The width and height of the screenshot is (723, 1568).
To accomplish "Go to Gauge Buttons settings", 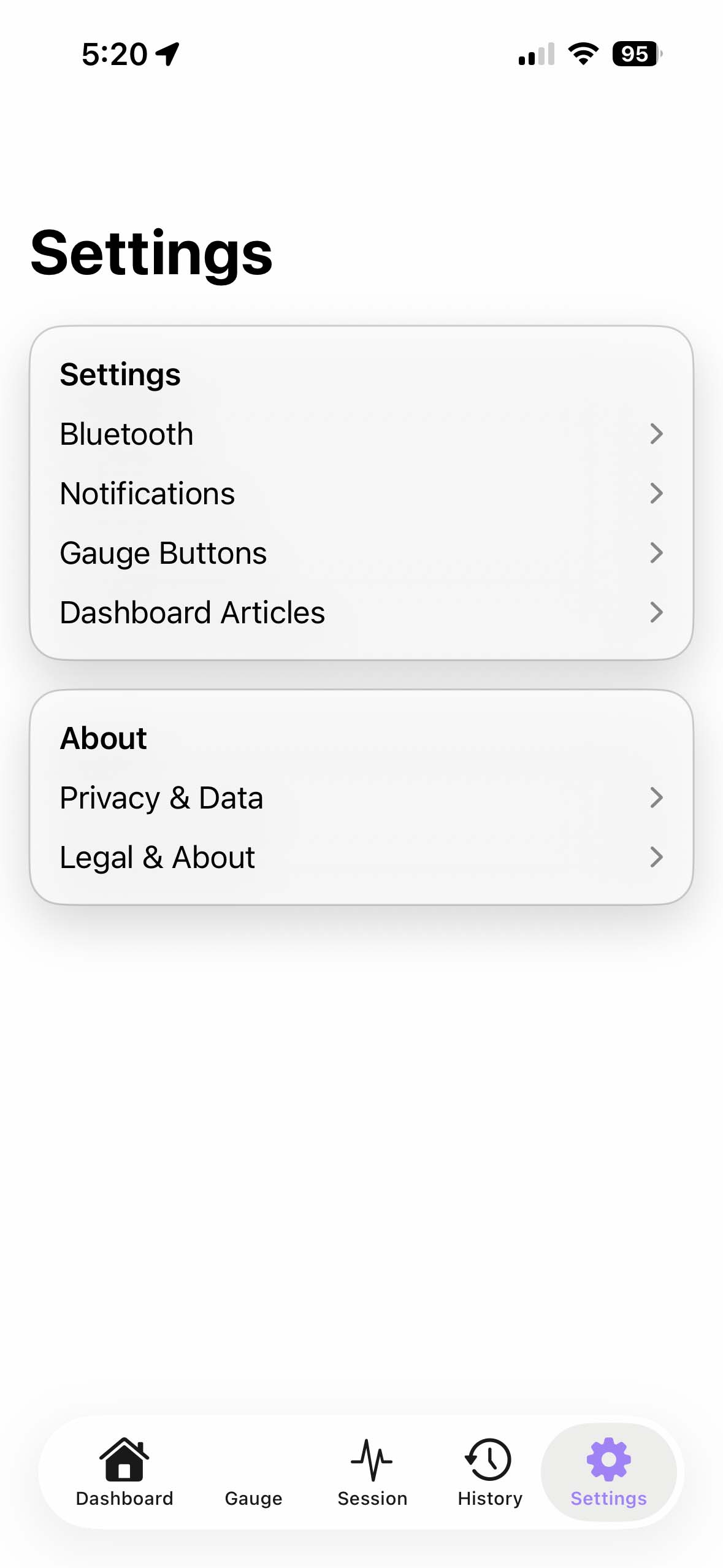I will [361, 553].
